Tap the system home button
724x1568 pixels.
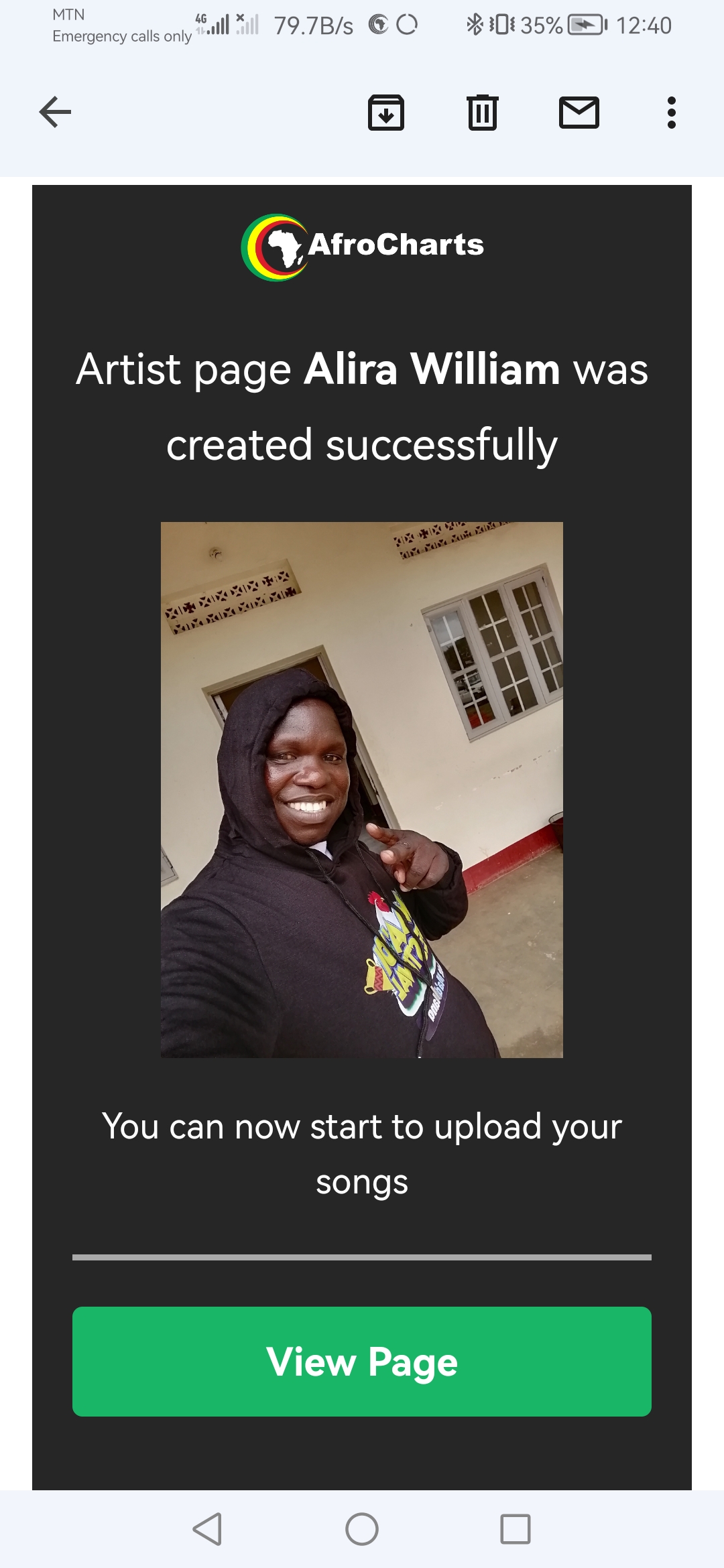click(x=362, y=1529)
